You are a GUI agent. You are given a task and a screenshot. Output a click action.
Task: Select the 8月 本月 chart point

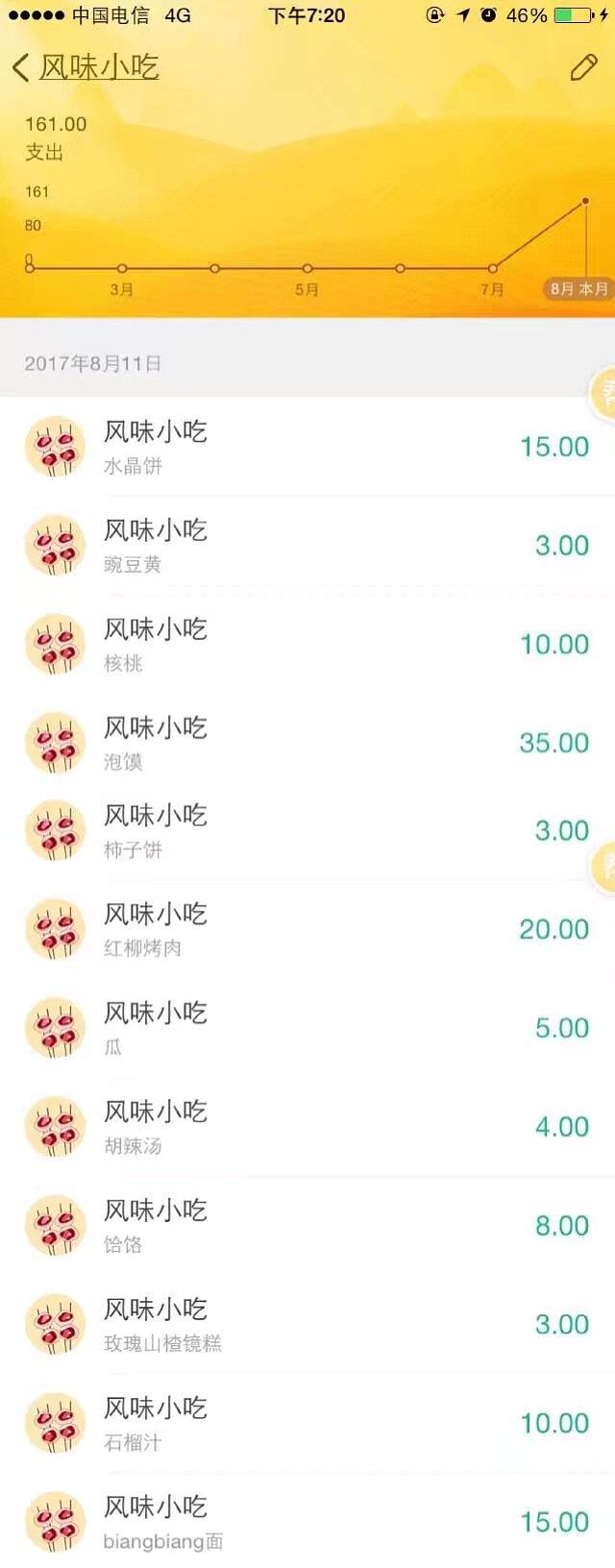pyautogui.click(x=585, y=202)
